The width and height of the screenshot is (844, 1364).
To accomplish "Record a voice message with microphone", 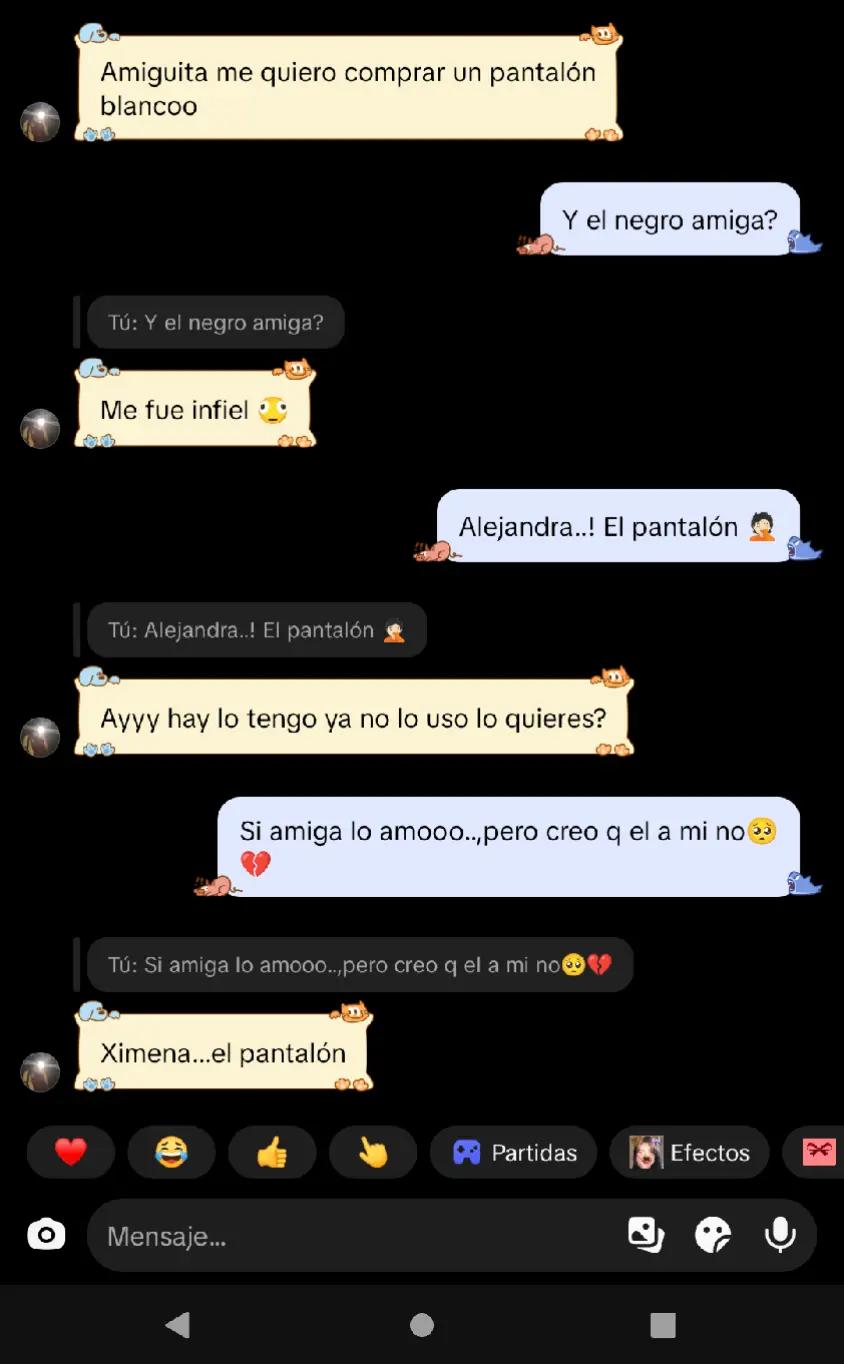I will click(780, 1235).
